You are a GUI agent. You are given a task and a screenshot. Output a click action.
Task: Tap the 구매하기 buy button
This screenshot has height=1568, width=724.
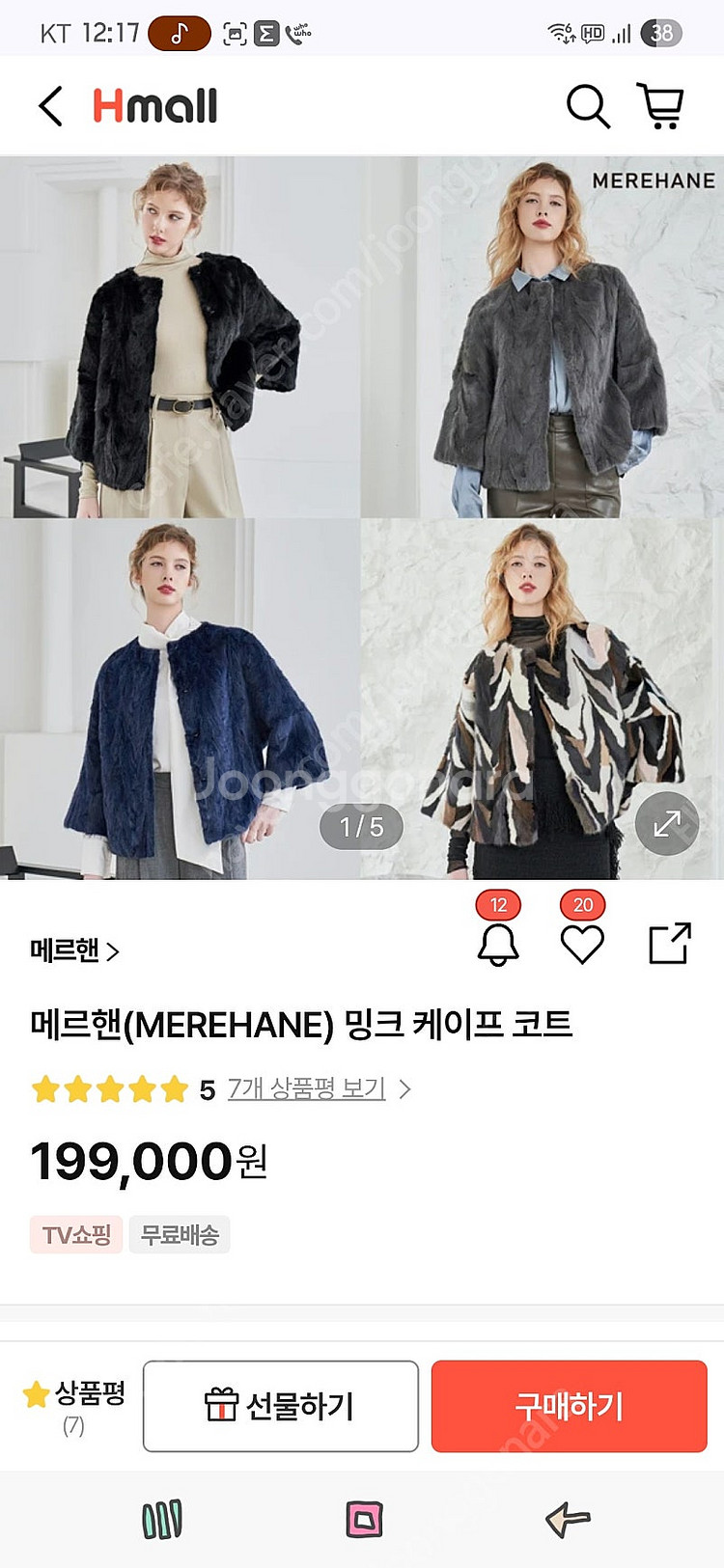click(570, 1406)
